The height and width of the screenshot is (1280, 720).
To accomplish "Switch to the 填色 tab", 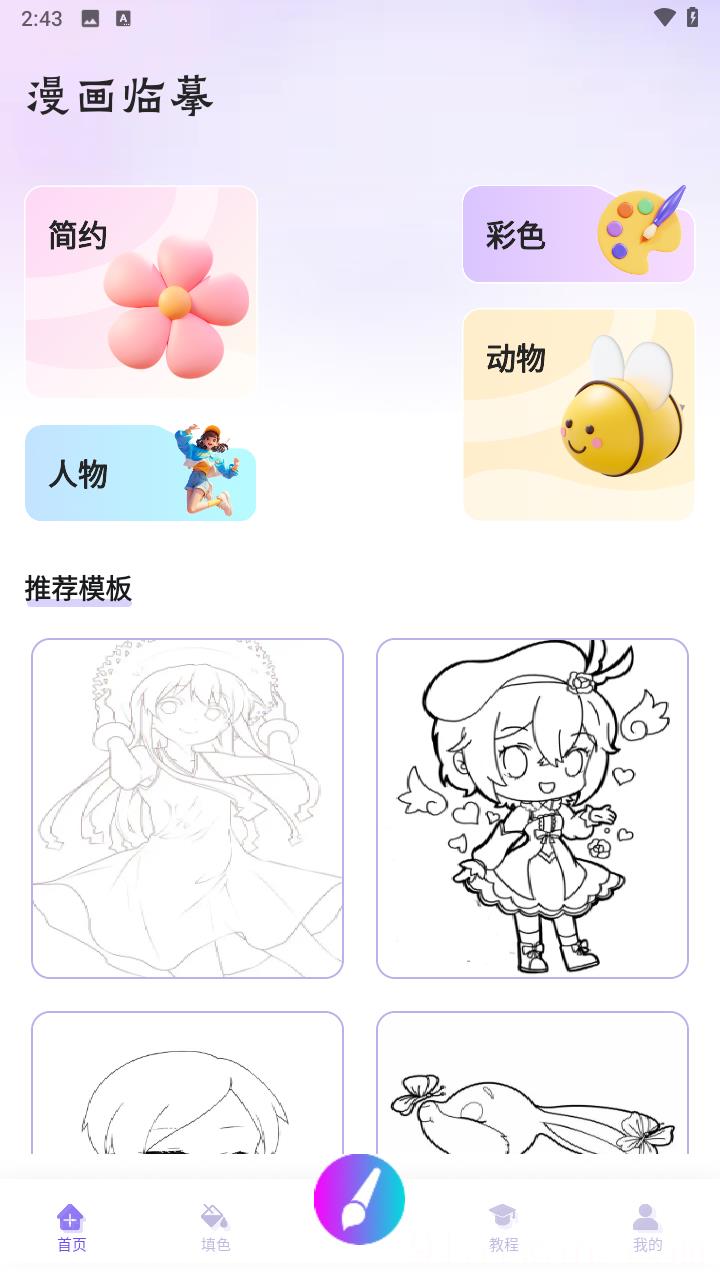I will click(215, 1228).
